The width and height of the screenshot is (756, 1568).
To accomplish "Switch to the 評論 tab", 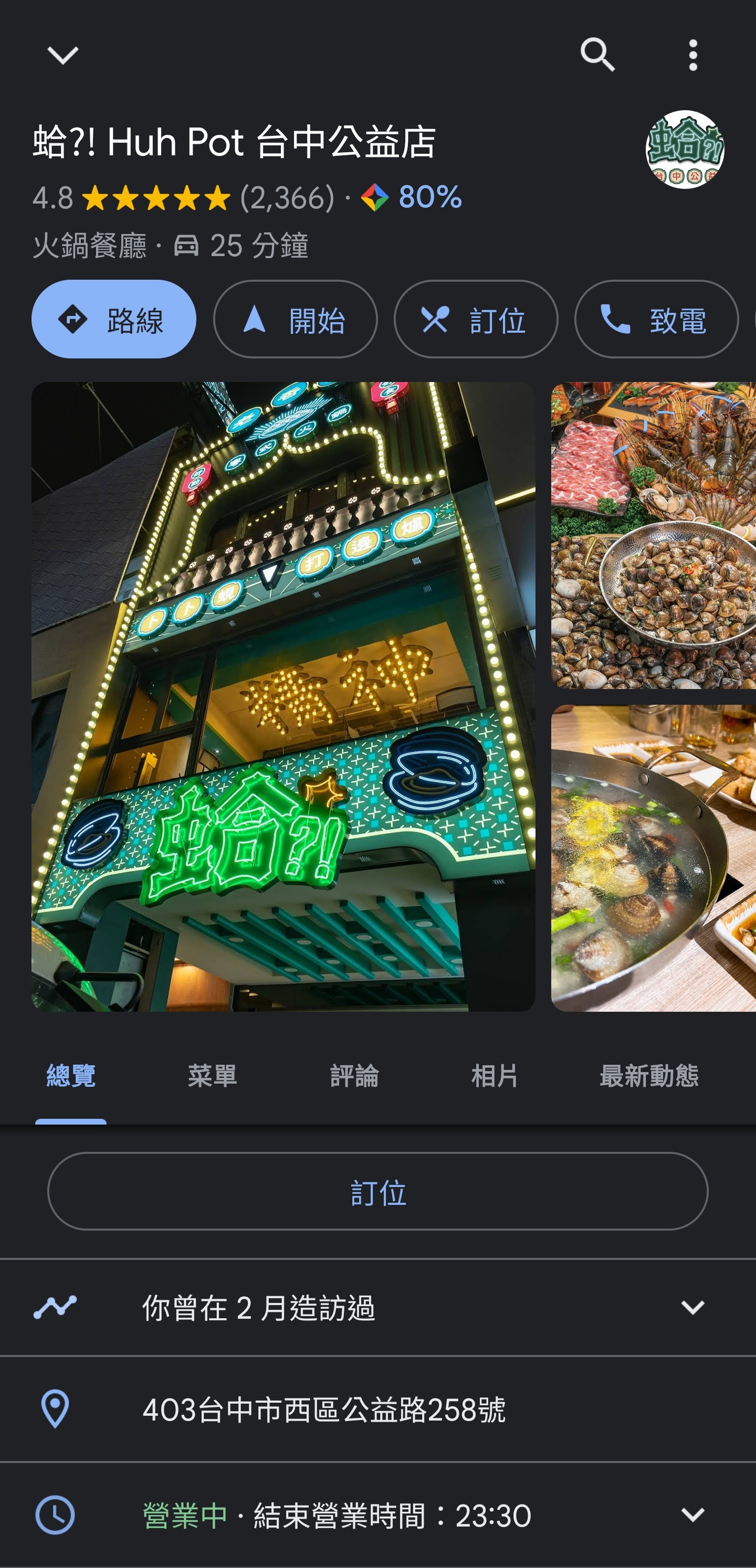I will [354, 1076].
